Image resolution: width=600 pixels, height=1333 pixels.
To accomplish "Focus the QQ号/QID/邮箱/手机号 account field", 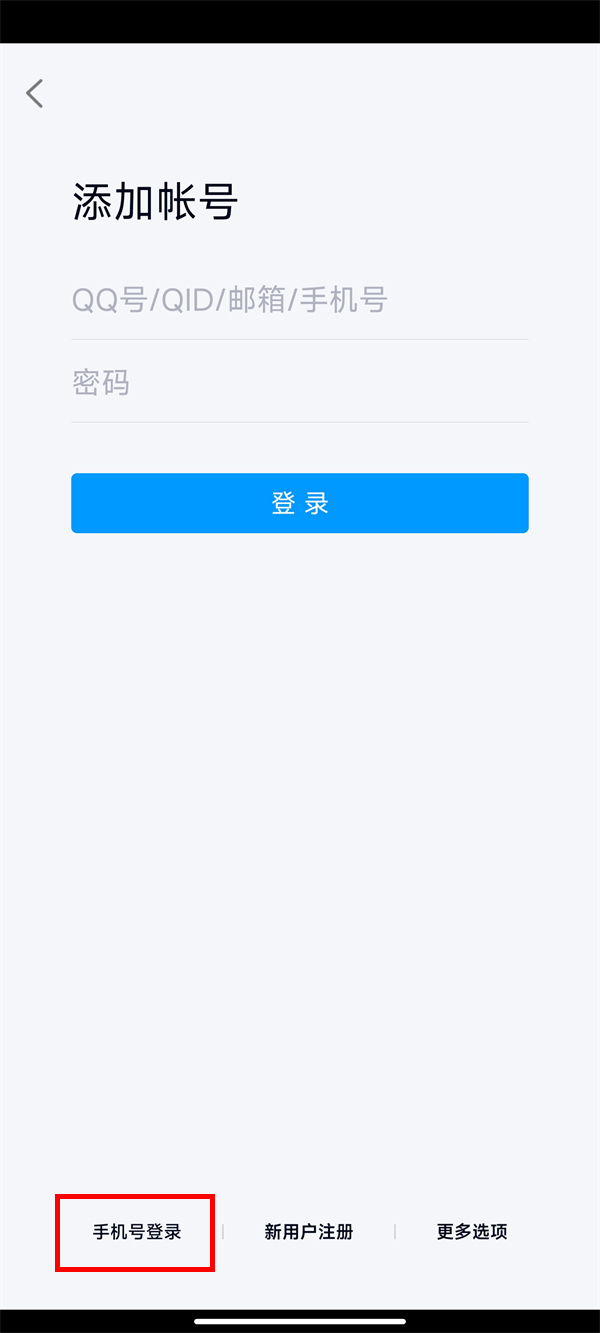I will point(299,300).
